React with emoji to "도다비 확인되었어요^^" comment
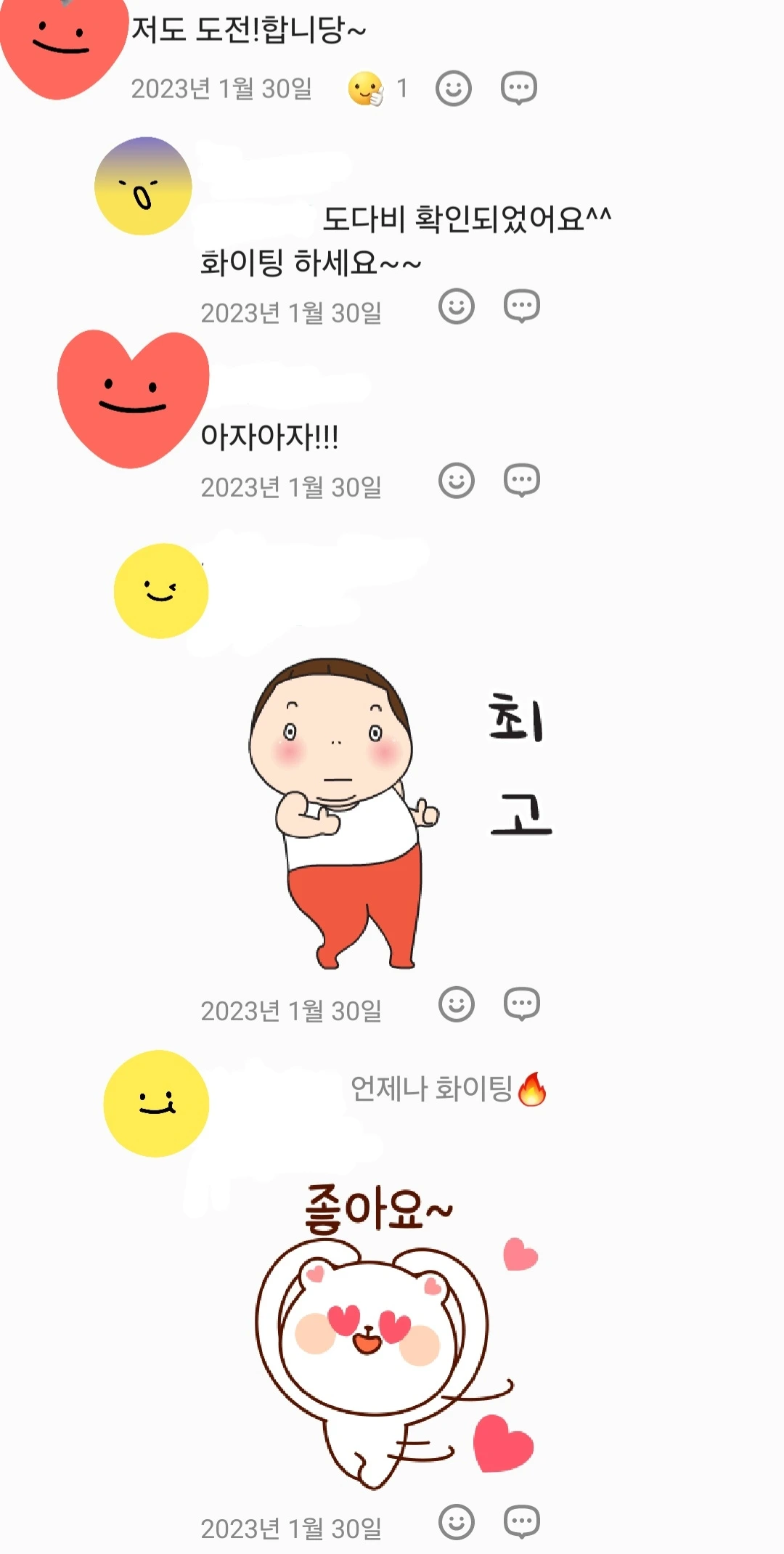 pyautogui.click(x=457, y=306)
